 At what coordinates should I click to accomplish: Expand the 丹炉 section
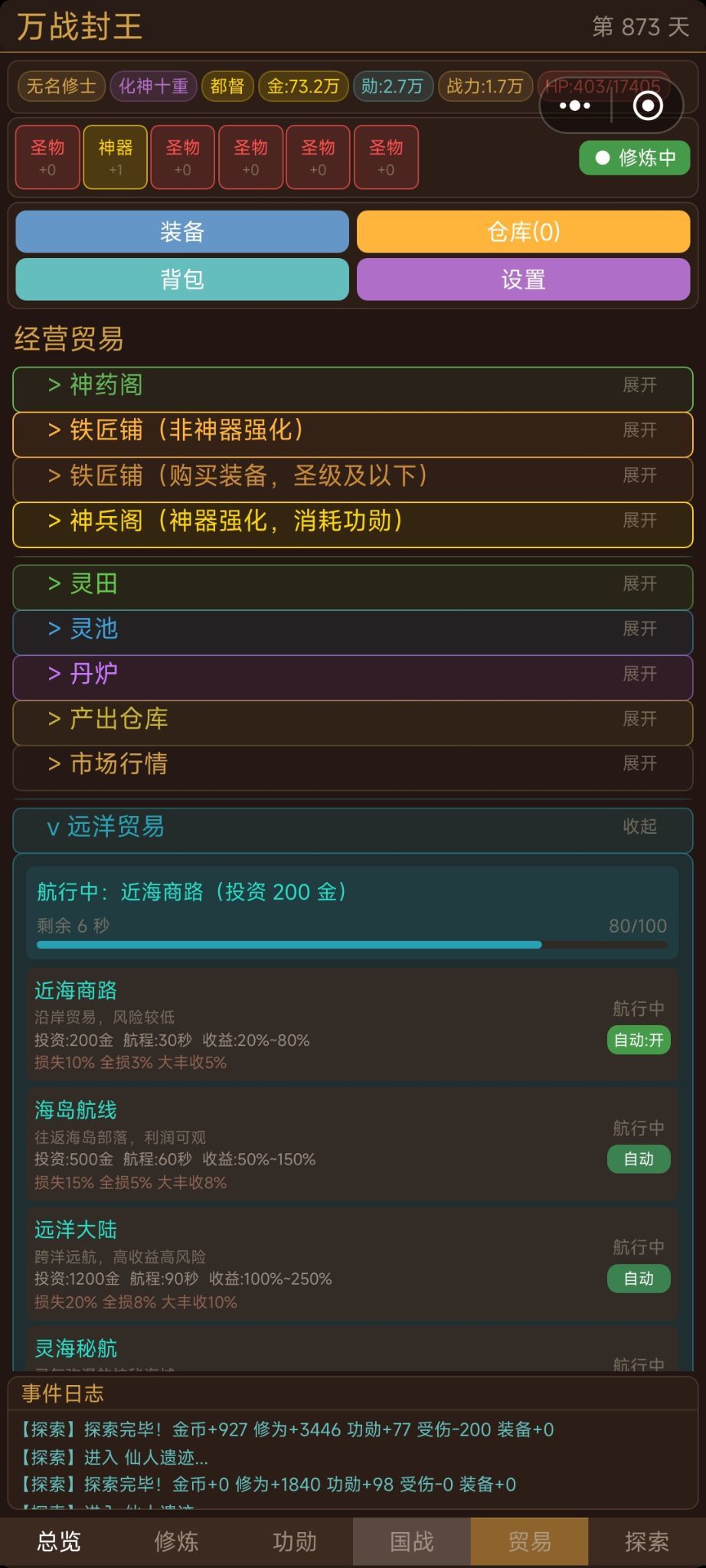click(x=352, y=674)
